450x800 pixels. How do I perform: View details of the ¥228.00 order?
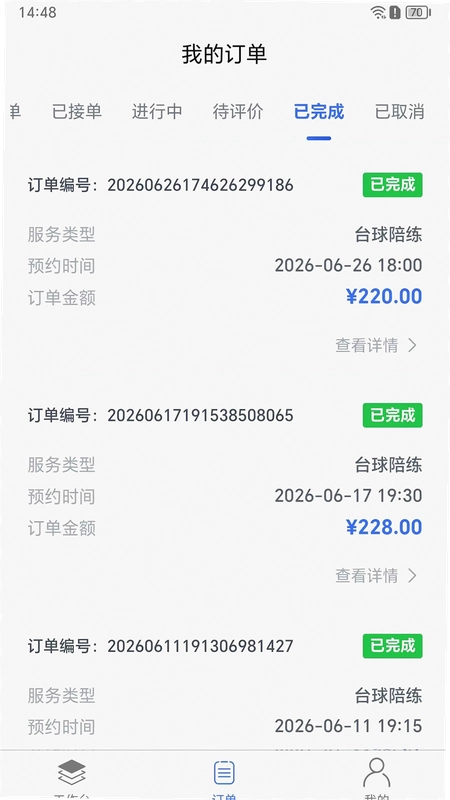click(377, 576)
